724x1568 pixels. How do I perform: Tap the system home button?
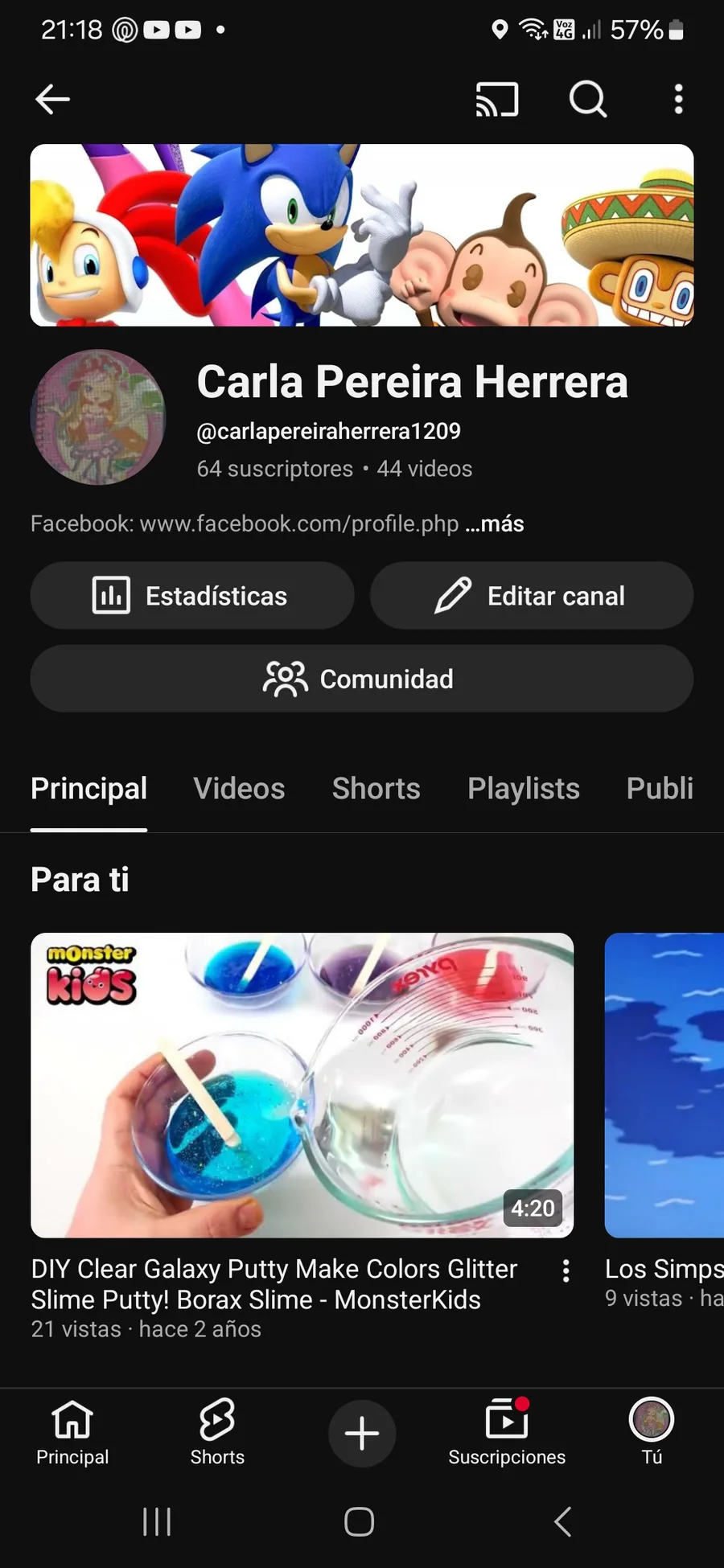point(359,1521)
